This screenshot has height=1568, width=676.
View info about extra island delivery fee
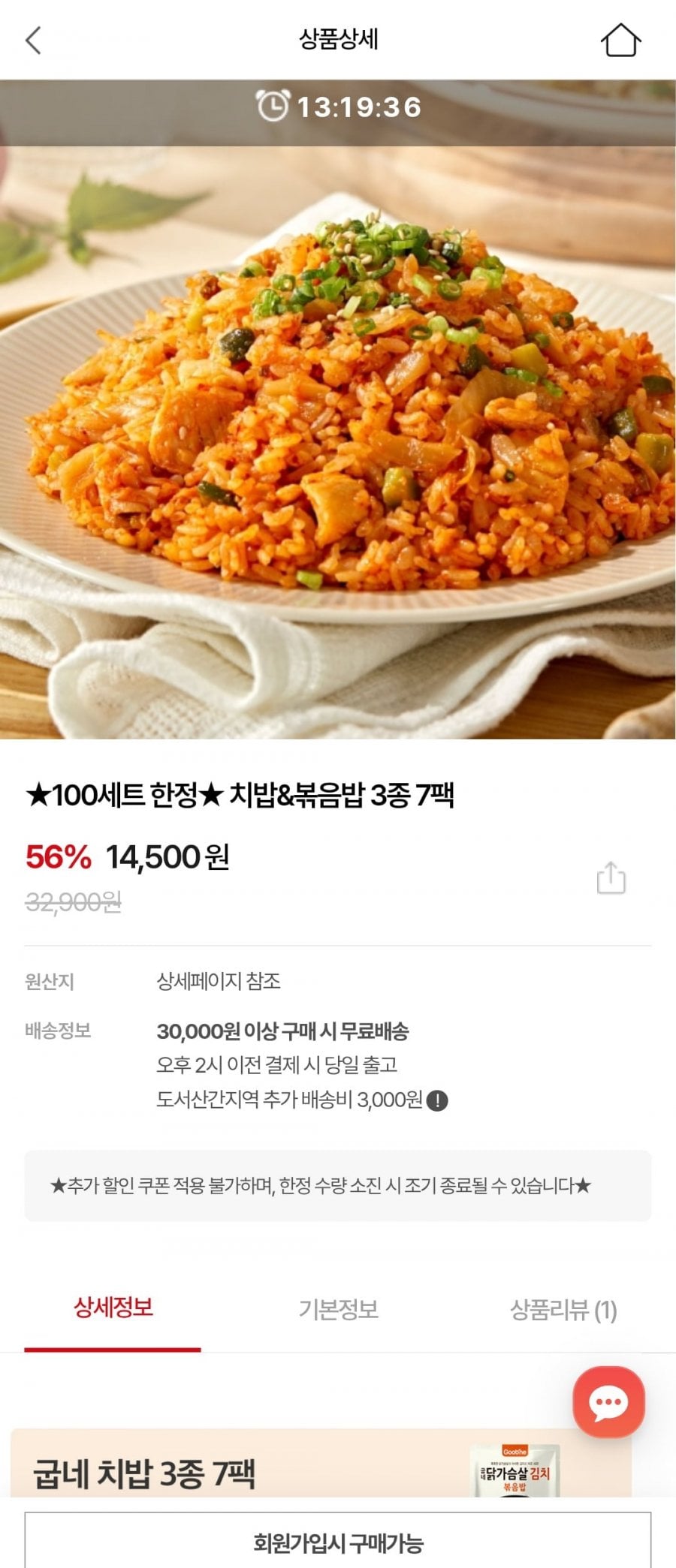[437, 1101]
